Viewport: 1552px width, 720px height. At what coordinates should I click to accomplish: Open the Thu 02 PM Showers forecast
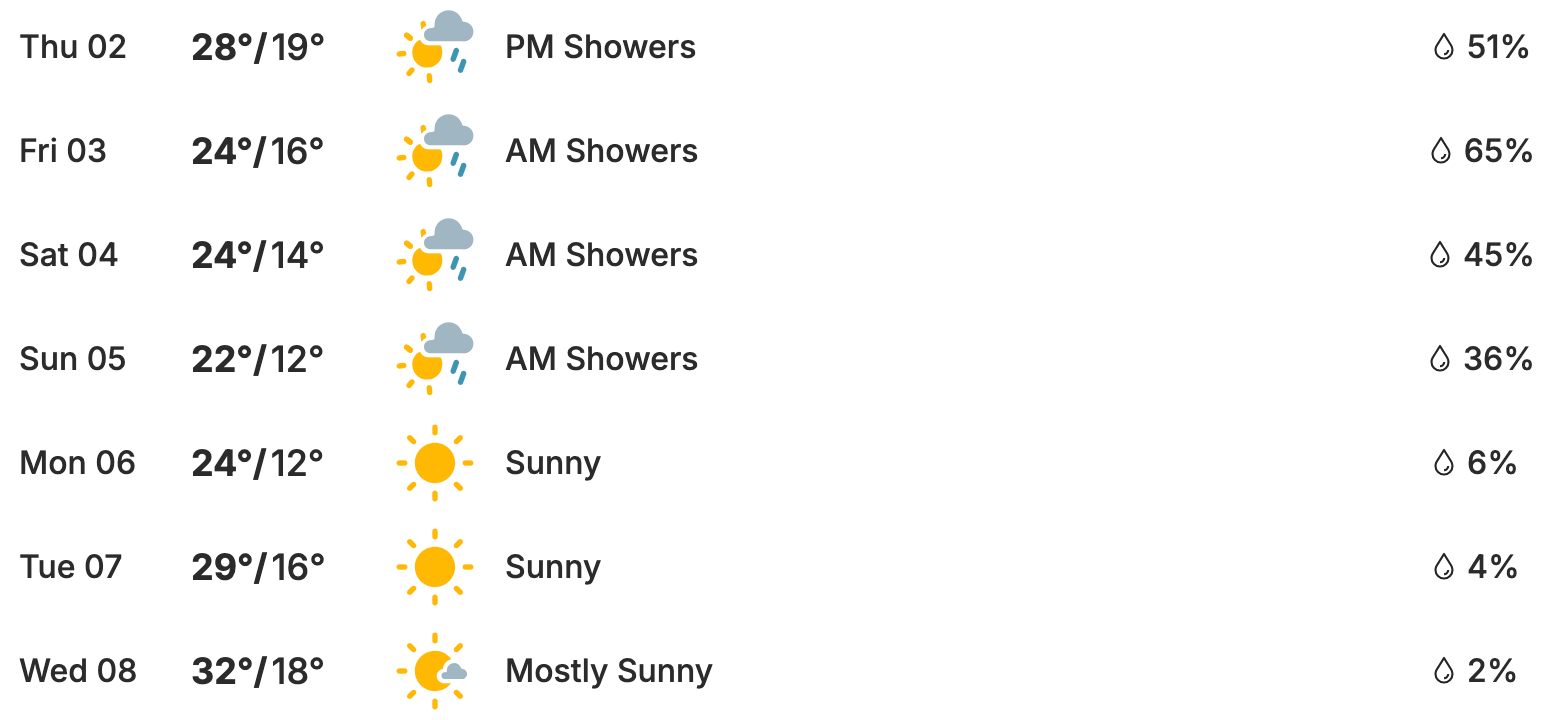[600, 47]
